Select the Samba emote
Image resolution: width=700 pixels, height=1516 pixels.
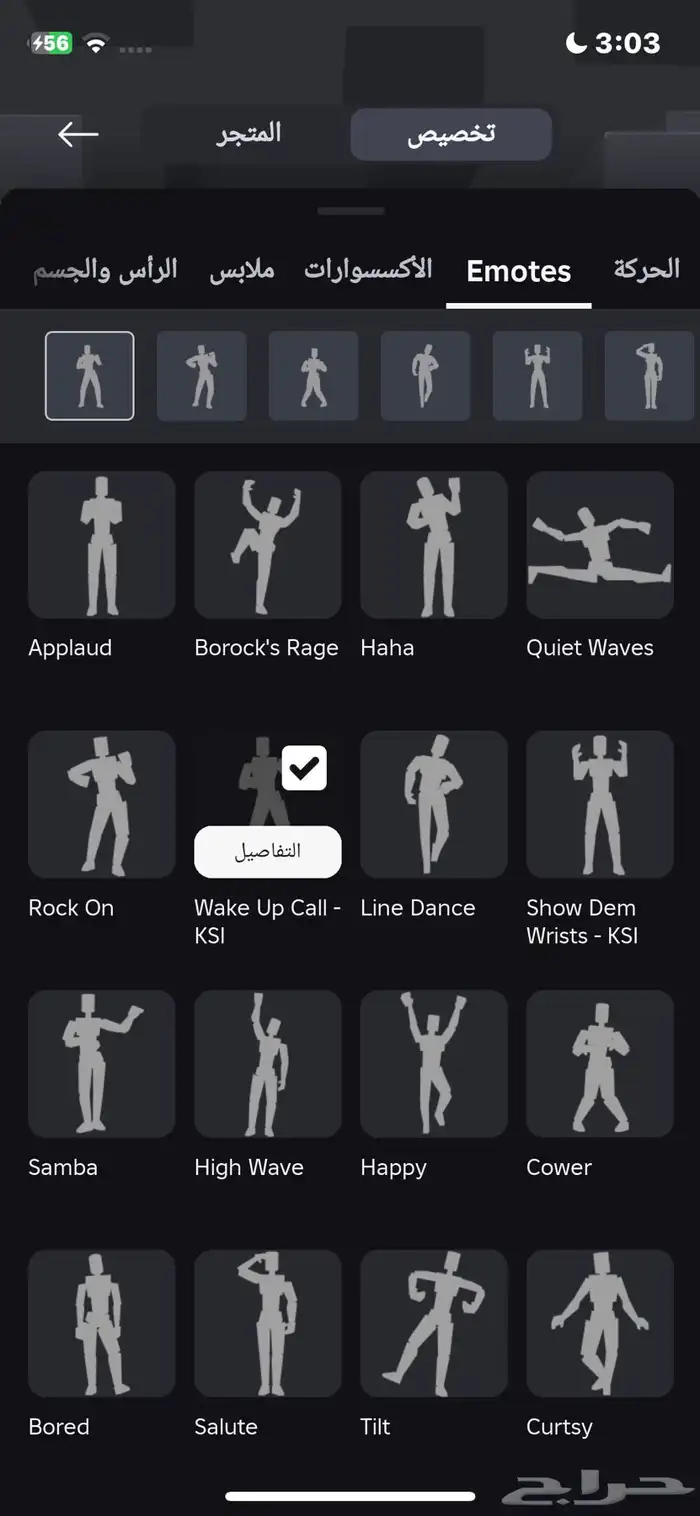[101, 1064]
